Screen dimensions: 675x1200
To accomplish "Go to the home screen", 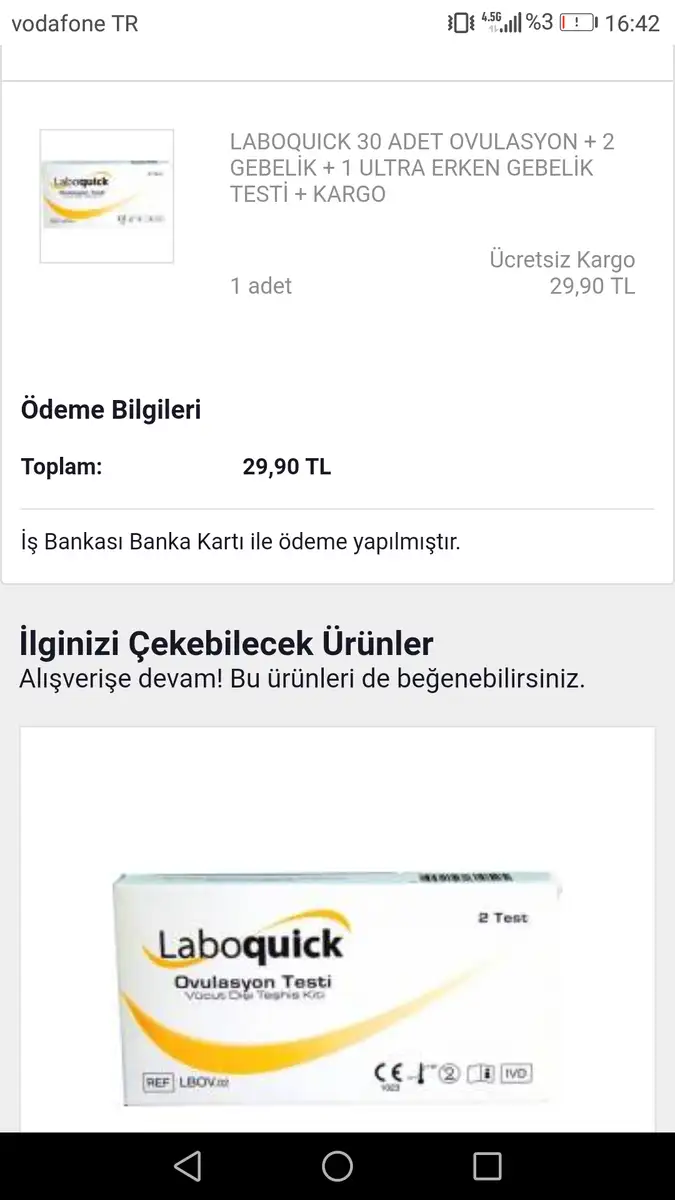I will pyautogui.click(x=337, y=1166).
